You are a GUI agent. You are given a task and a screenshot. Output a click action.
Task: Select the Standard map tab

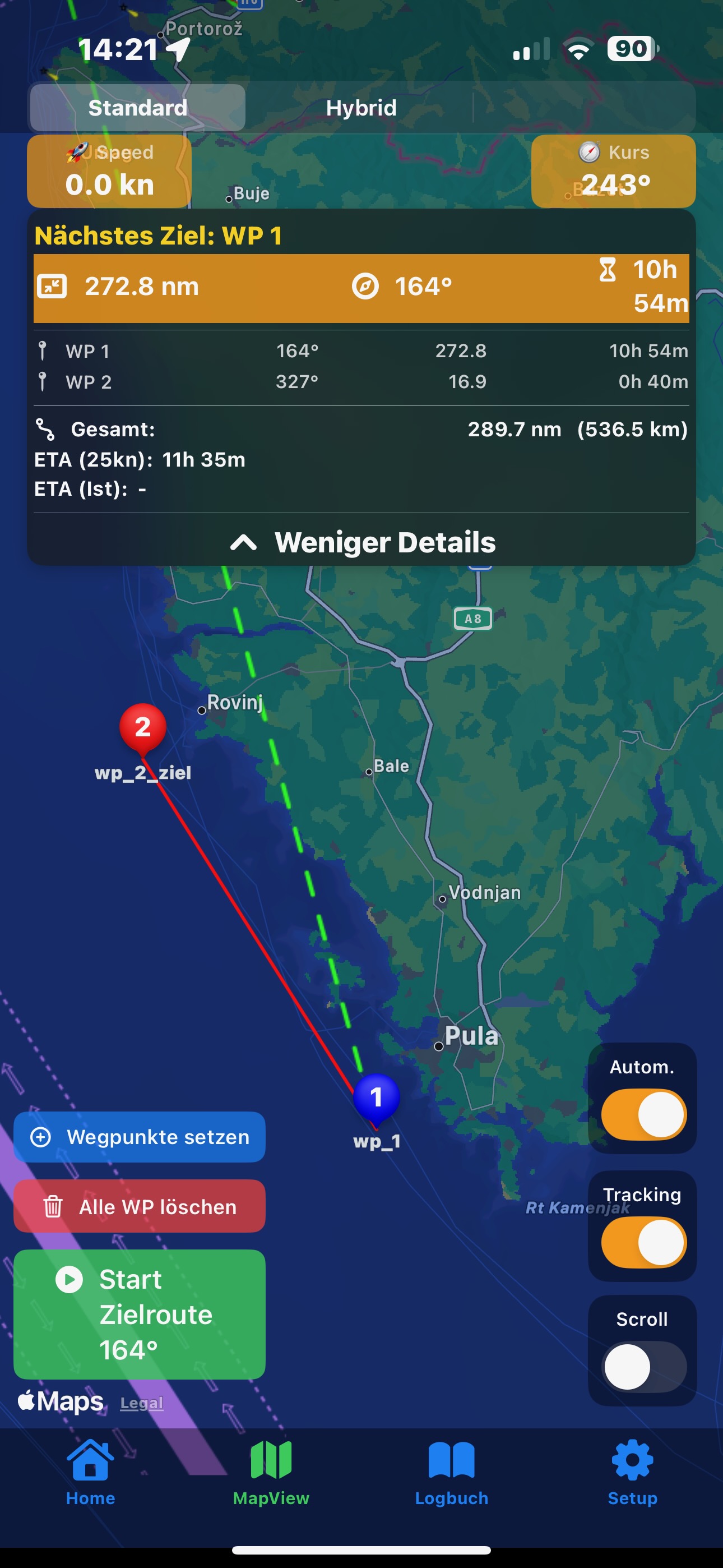(x=138, y=108)
